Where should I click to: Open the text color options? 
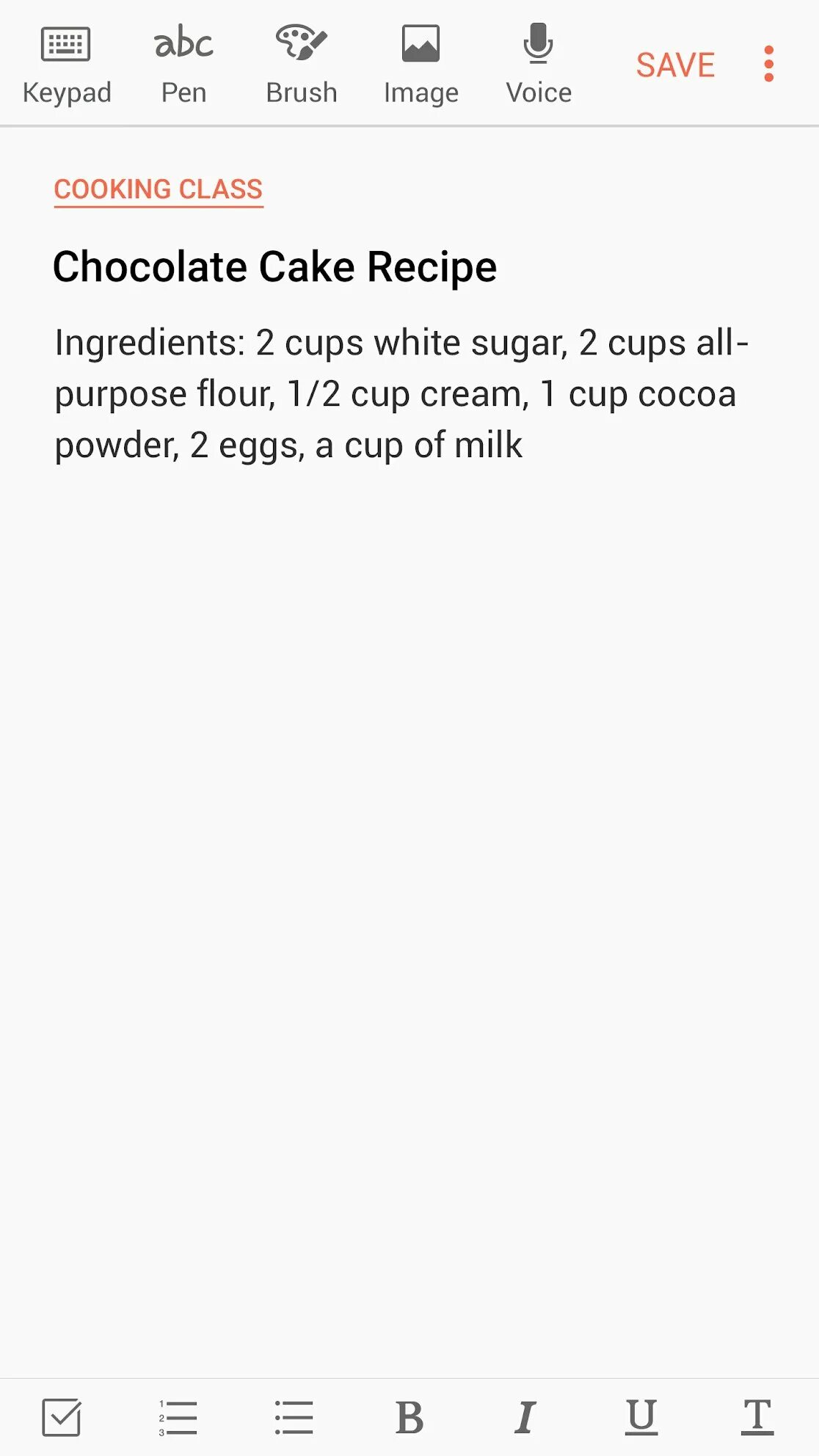[757, 1417]
